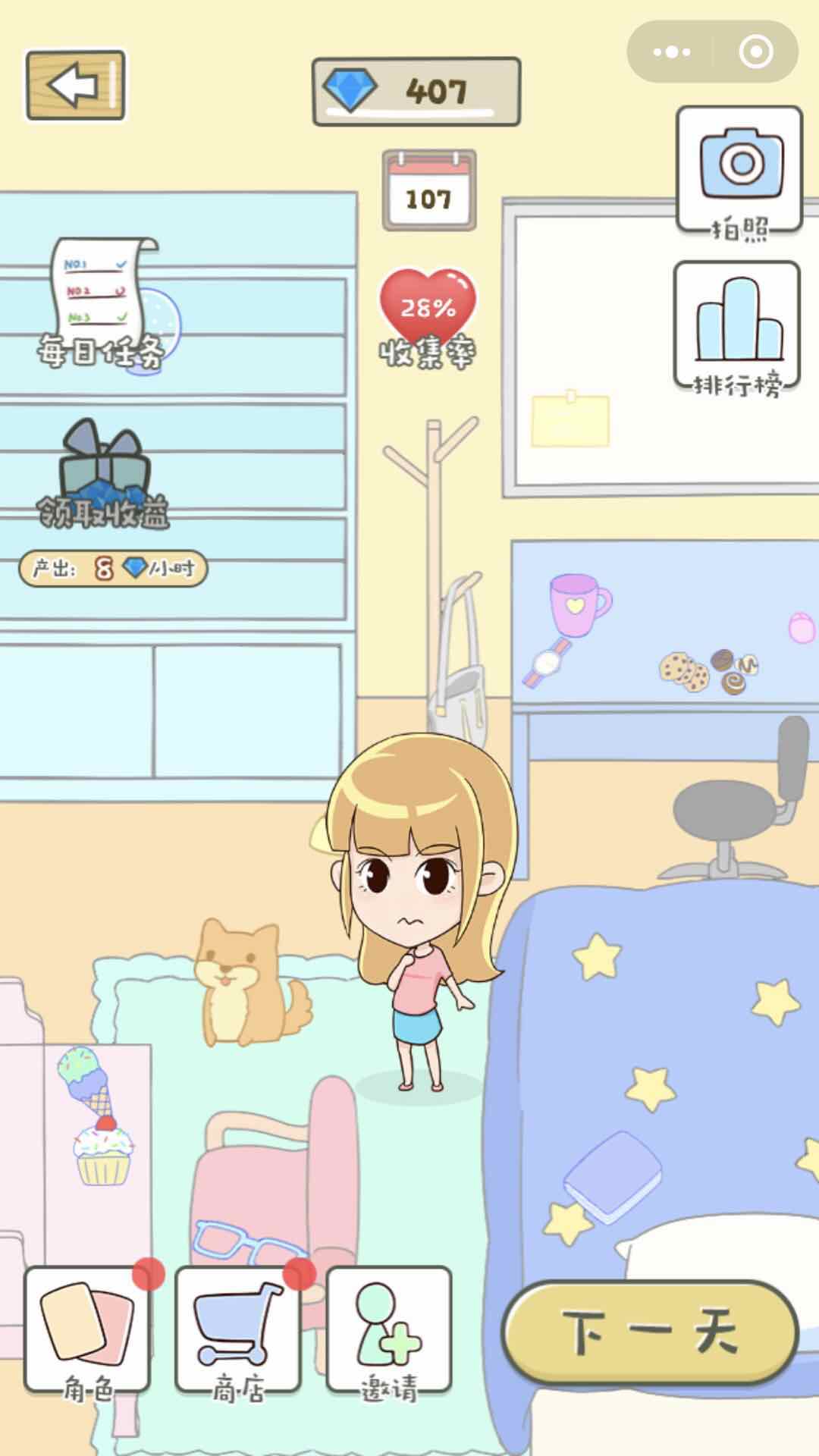Open the 角色 character menu
The width and height of the screenshot is (819, 1456).
click(x=87, y=1332)
